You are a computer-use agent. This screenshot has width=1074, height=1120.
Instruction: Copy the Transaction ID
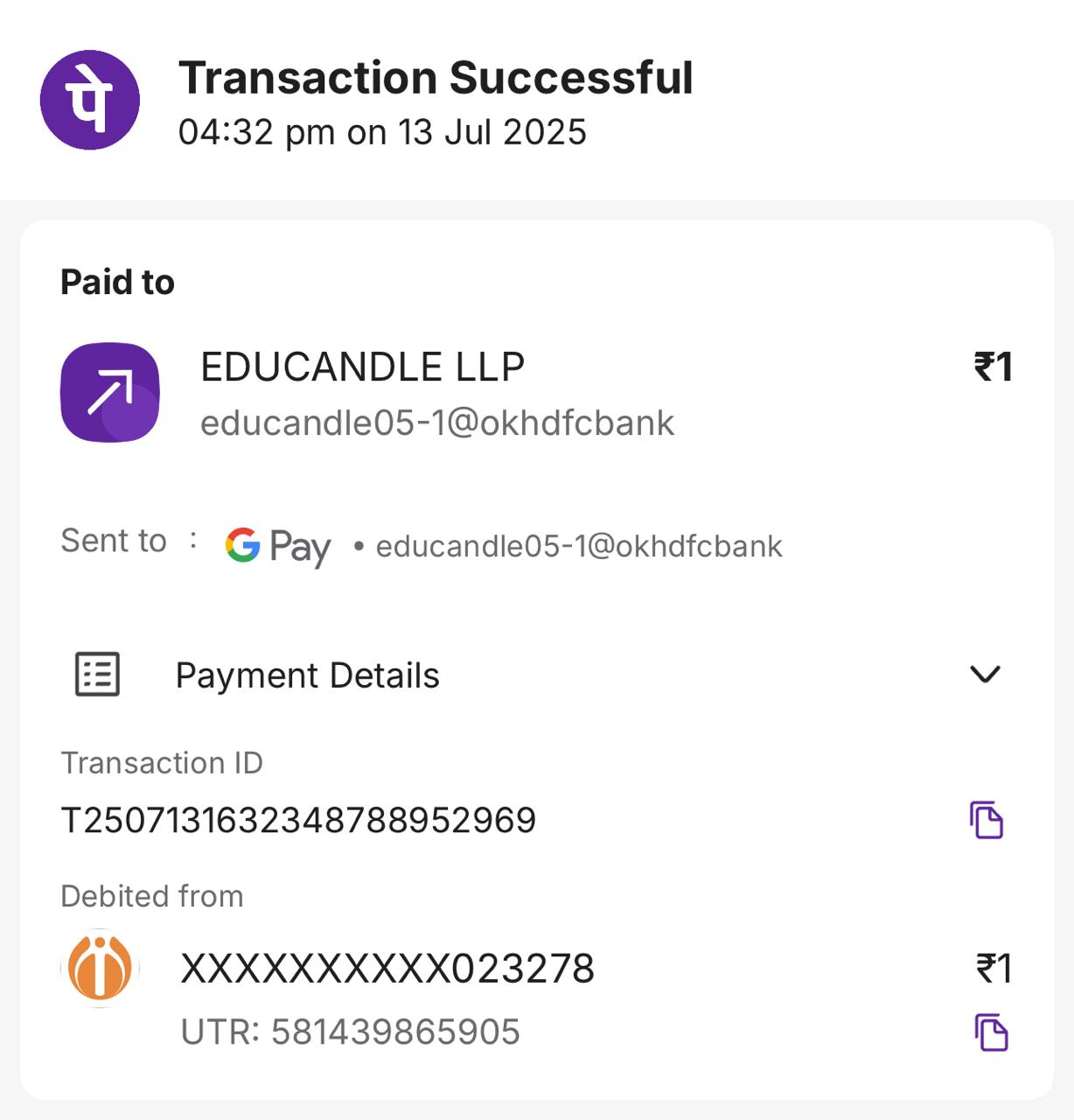pyautogui.click(x=987, y=820)
